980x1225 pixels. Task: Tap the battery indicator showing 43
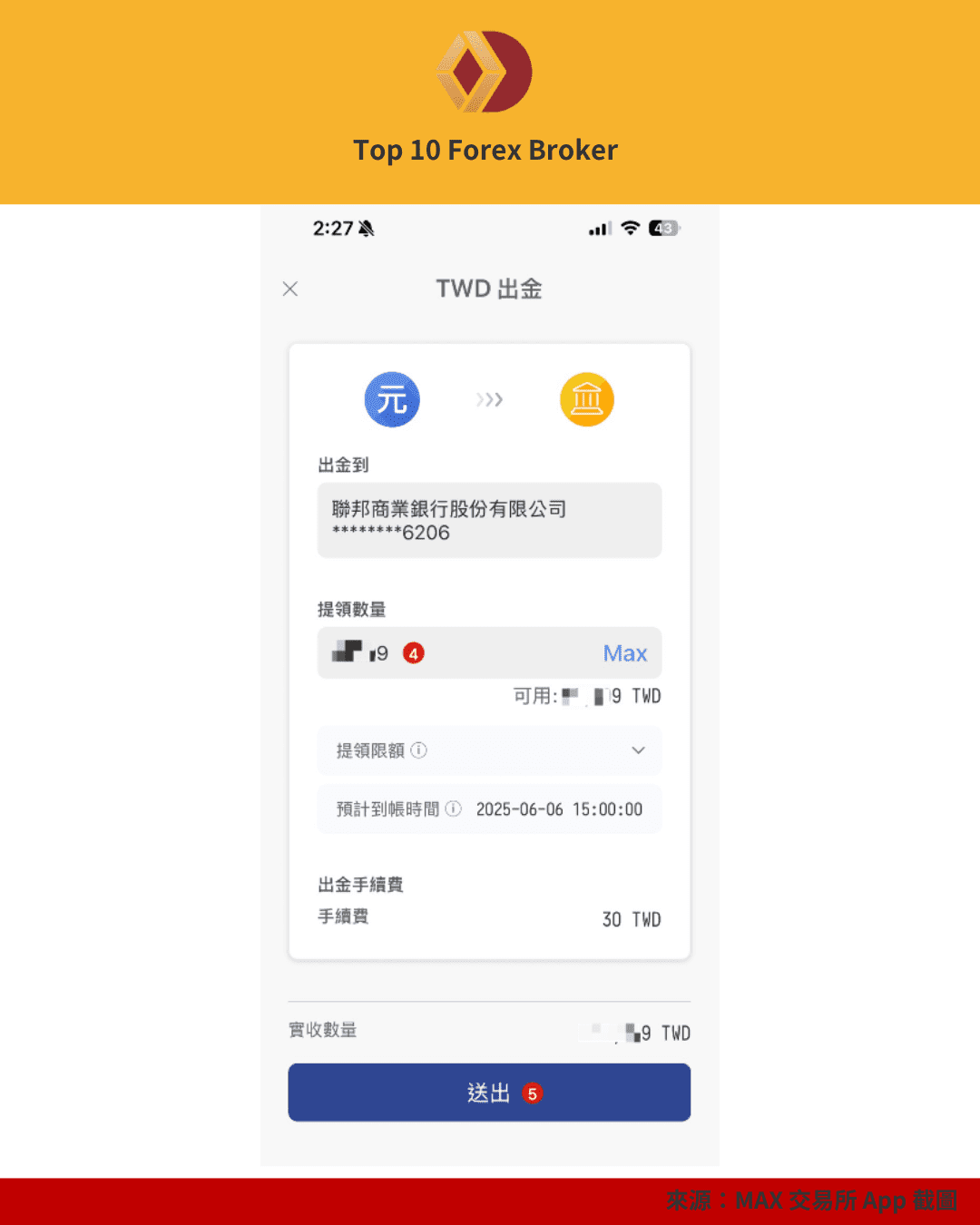click(x=661, y=228)
